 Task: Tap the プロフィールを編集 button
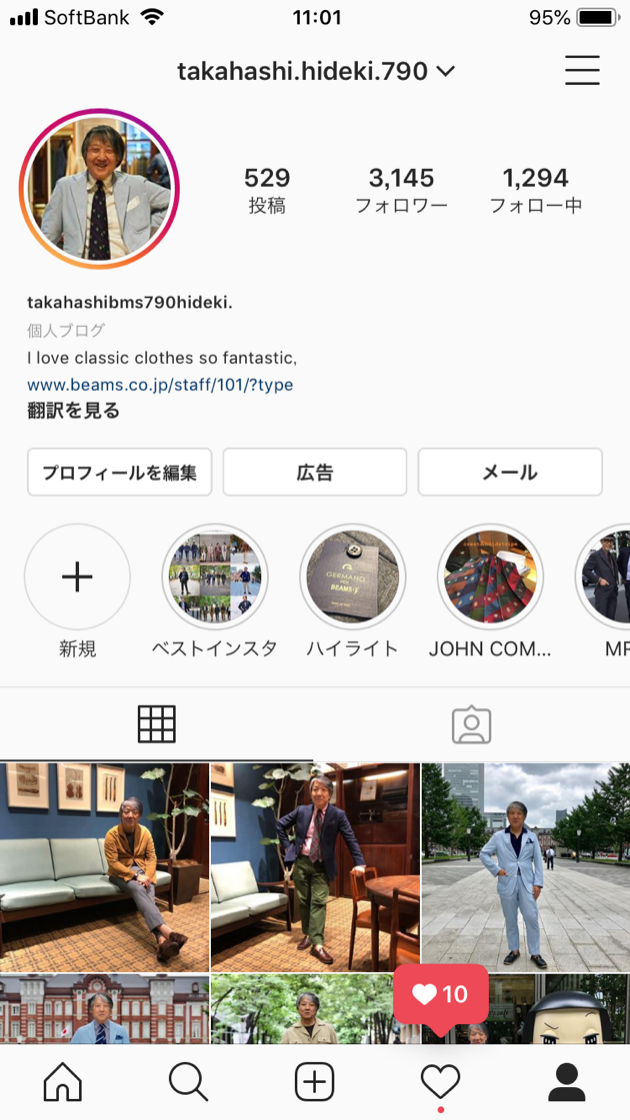point(120,472)
